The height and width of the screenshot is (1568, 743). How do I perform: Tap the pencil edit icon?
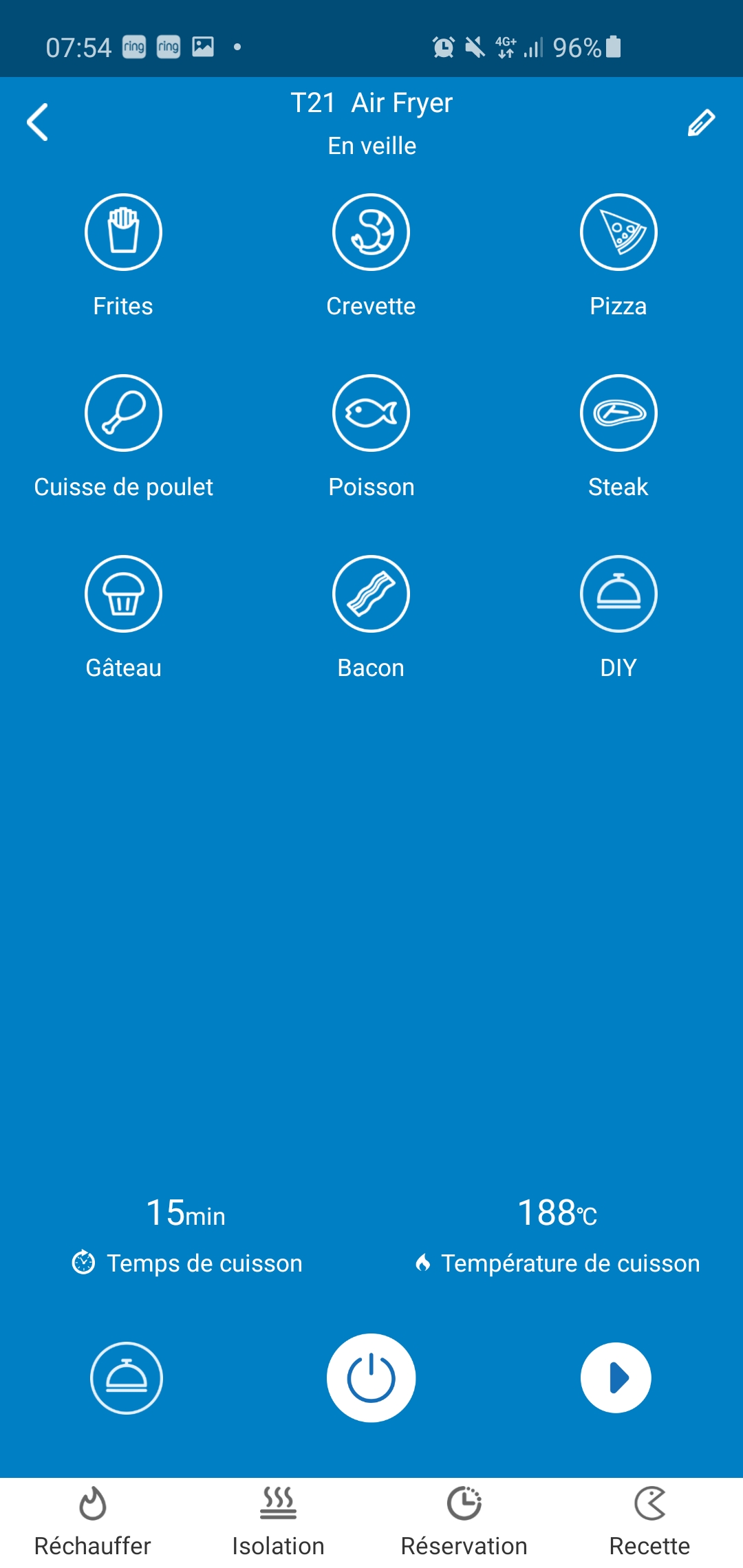pyautogui.click(x=701, y=122)
